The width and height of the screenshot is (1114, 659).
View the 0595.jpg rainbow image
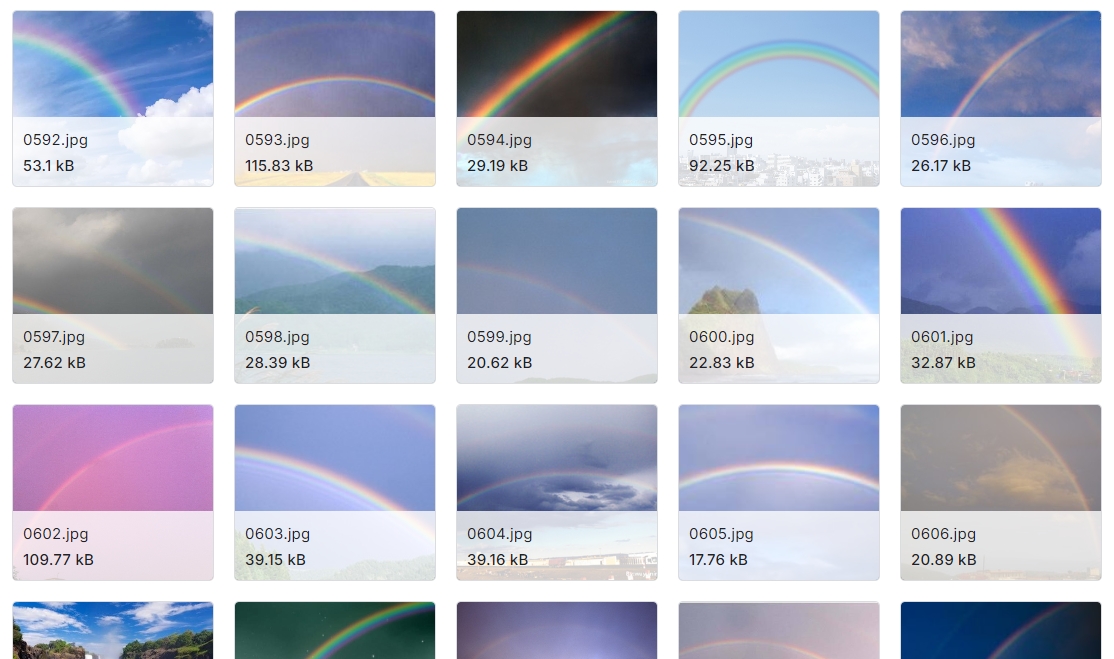pos(779,70)
